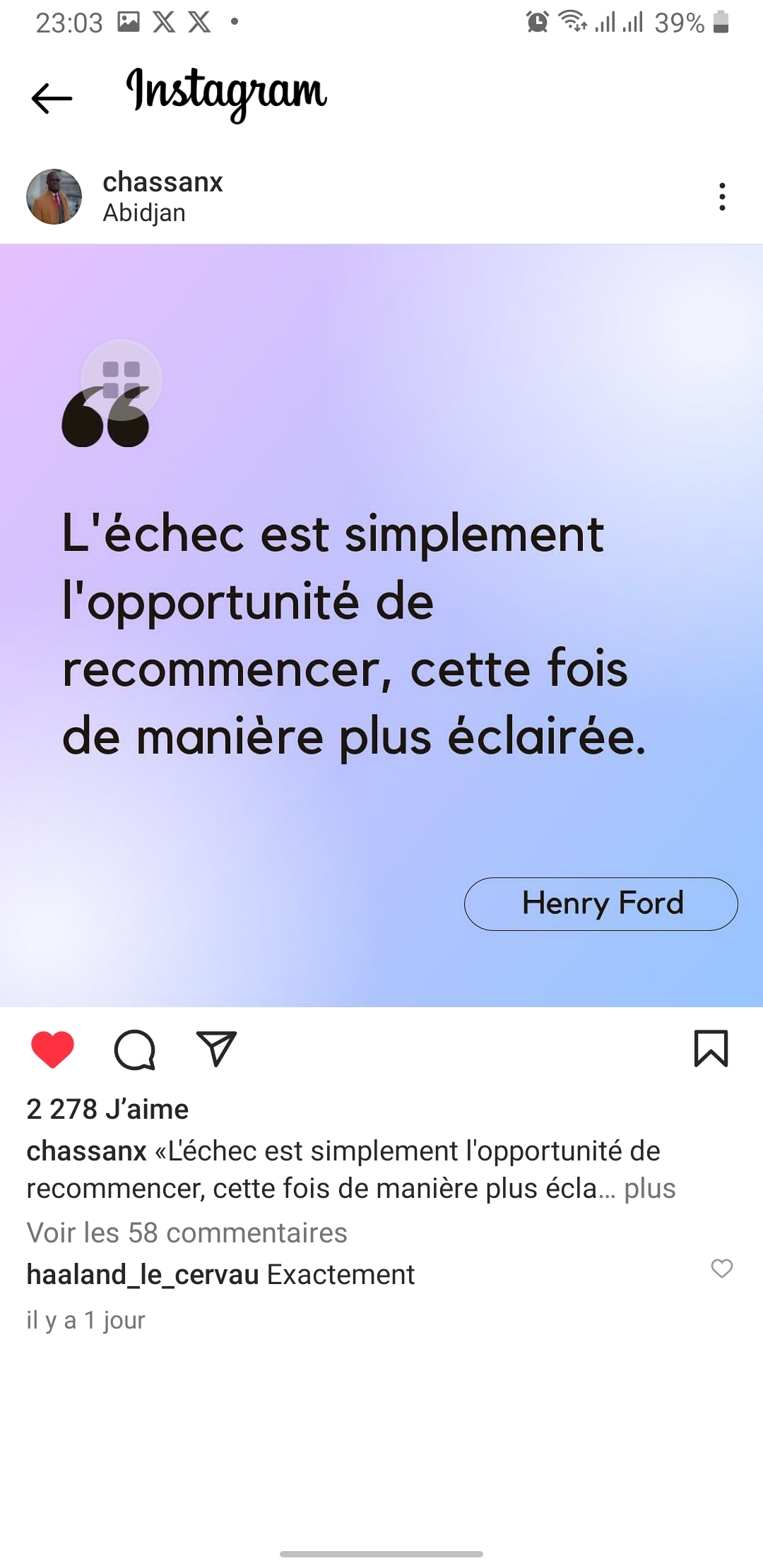The width and height of the screenshot is (763, 1568).
Task: Bookmark this post
Action: [711, 1048]
